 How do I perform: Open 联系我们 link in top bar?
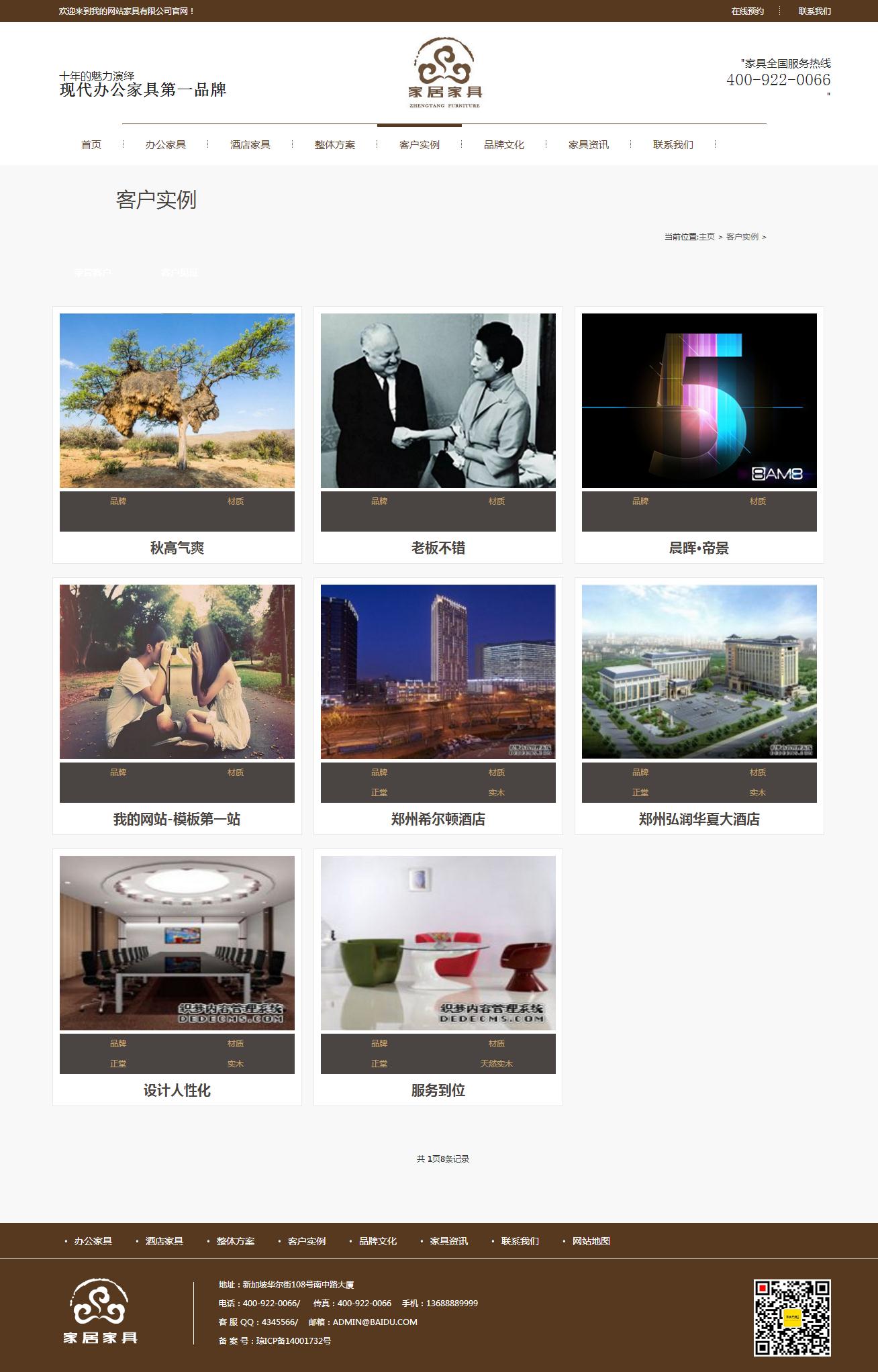tap(814, 11)
